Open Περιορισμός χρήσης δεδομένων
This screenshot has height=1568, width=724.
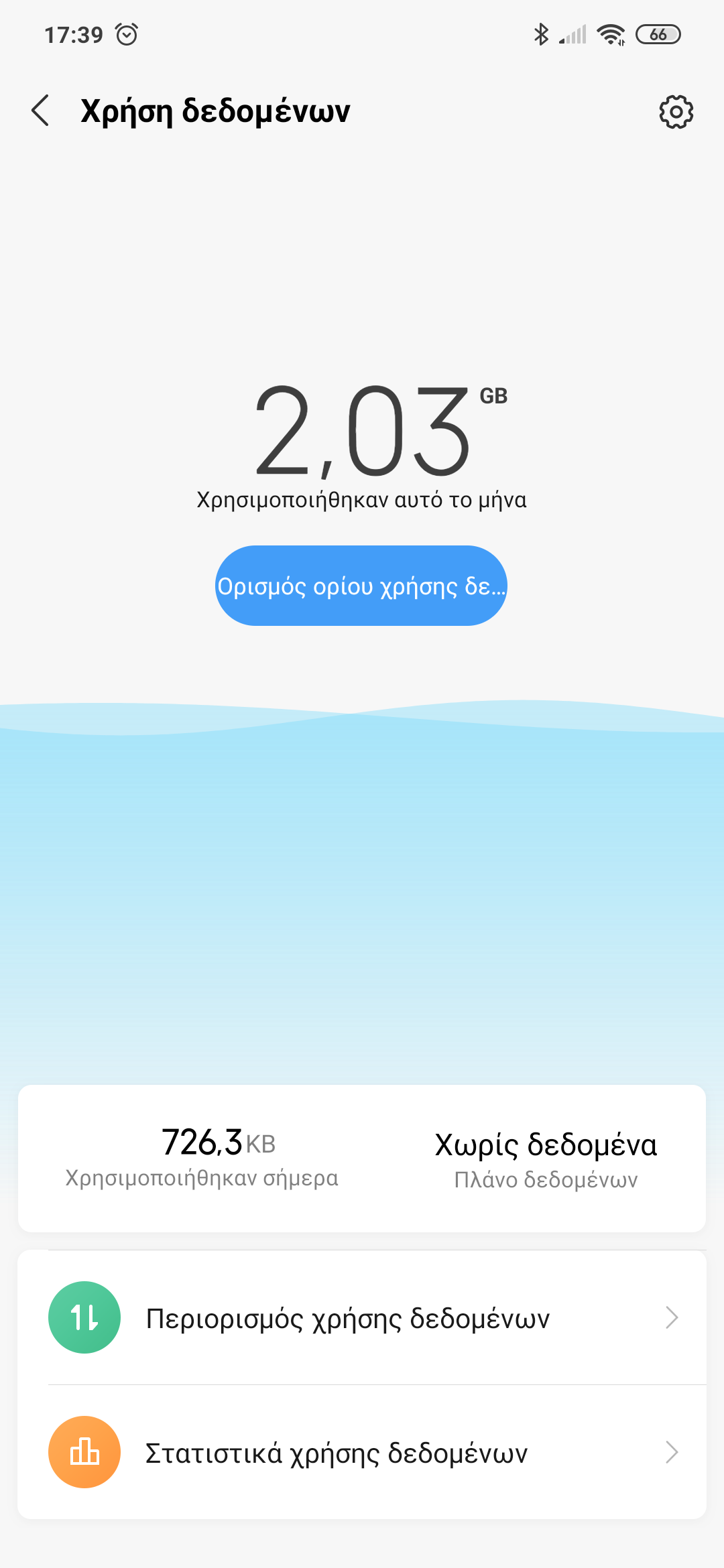pyautogui.click(x=362, y=1317)
